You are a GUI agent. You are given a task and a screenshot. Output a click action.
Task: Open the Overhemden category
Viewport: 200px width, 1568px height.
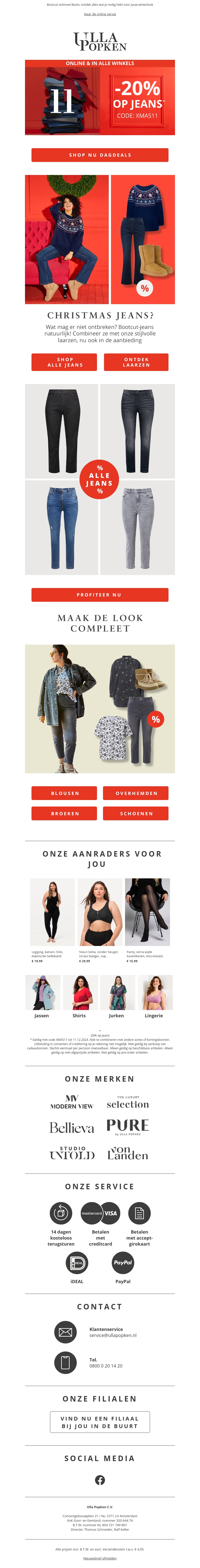click(136, 793)
